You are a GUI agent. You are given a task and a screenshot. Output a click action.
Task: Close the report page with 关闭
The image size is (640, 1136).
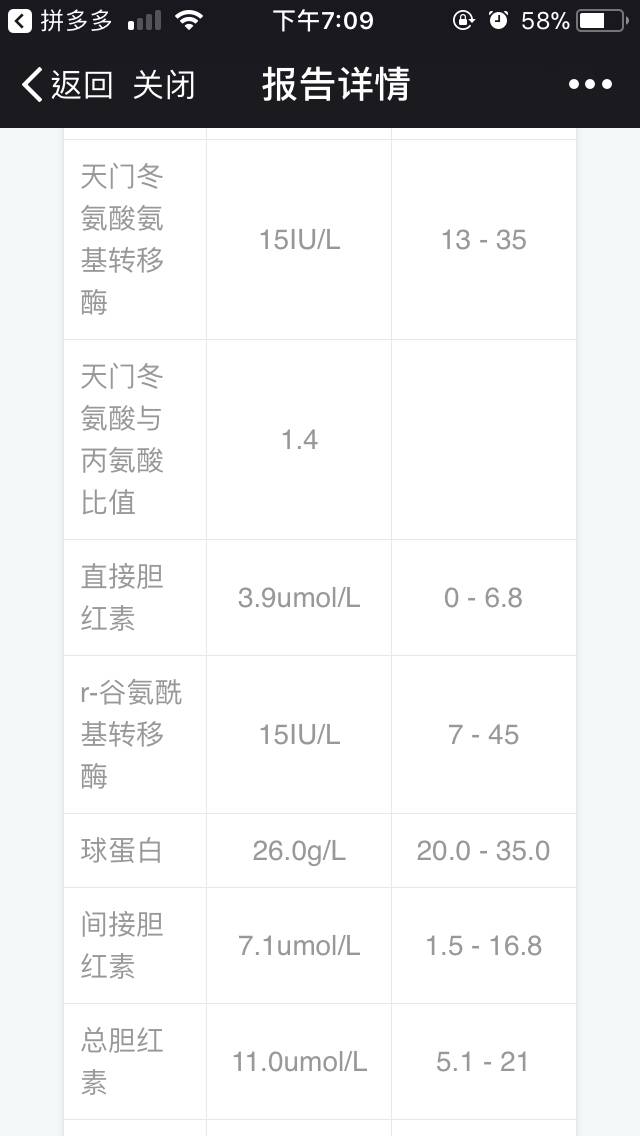coord(164,85)
